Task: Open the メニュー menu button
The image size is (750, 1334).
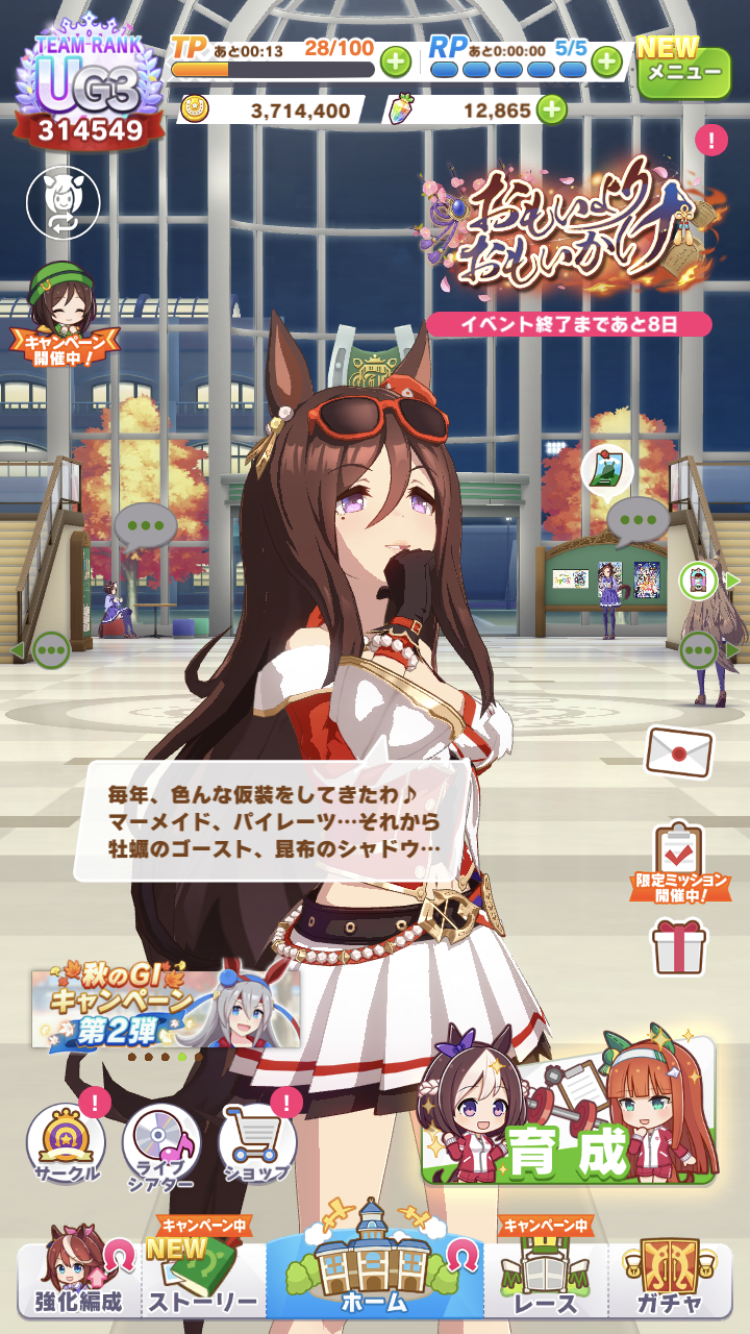Action: click(684, 68)
